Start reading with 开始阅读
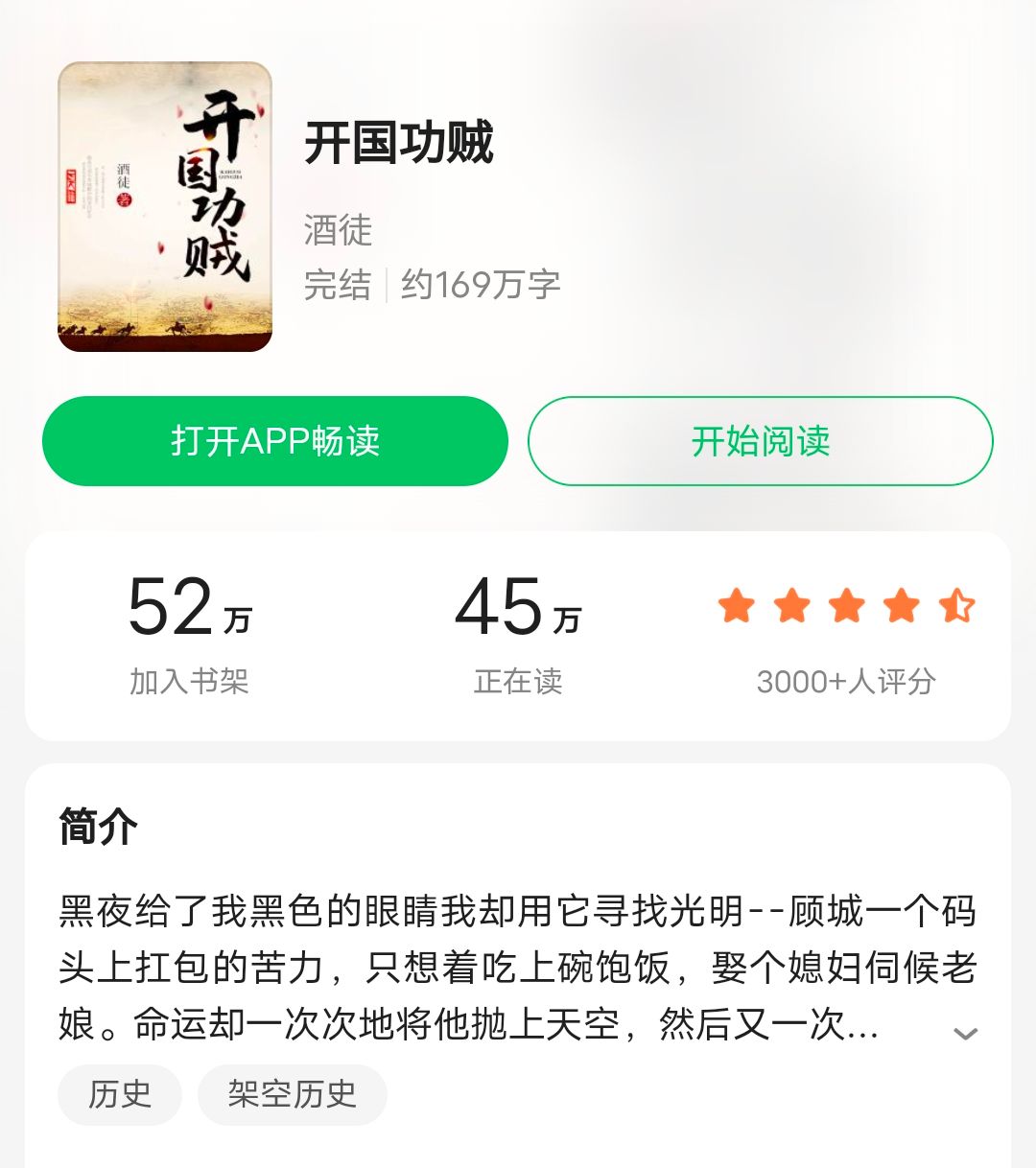Image resolution: width=1036 pixels, height=1168 pixels. click(x=760, y=441)
